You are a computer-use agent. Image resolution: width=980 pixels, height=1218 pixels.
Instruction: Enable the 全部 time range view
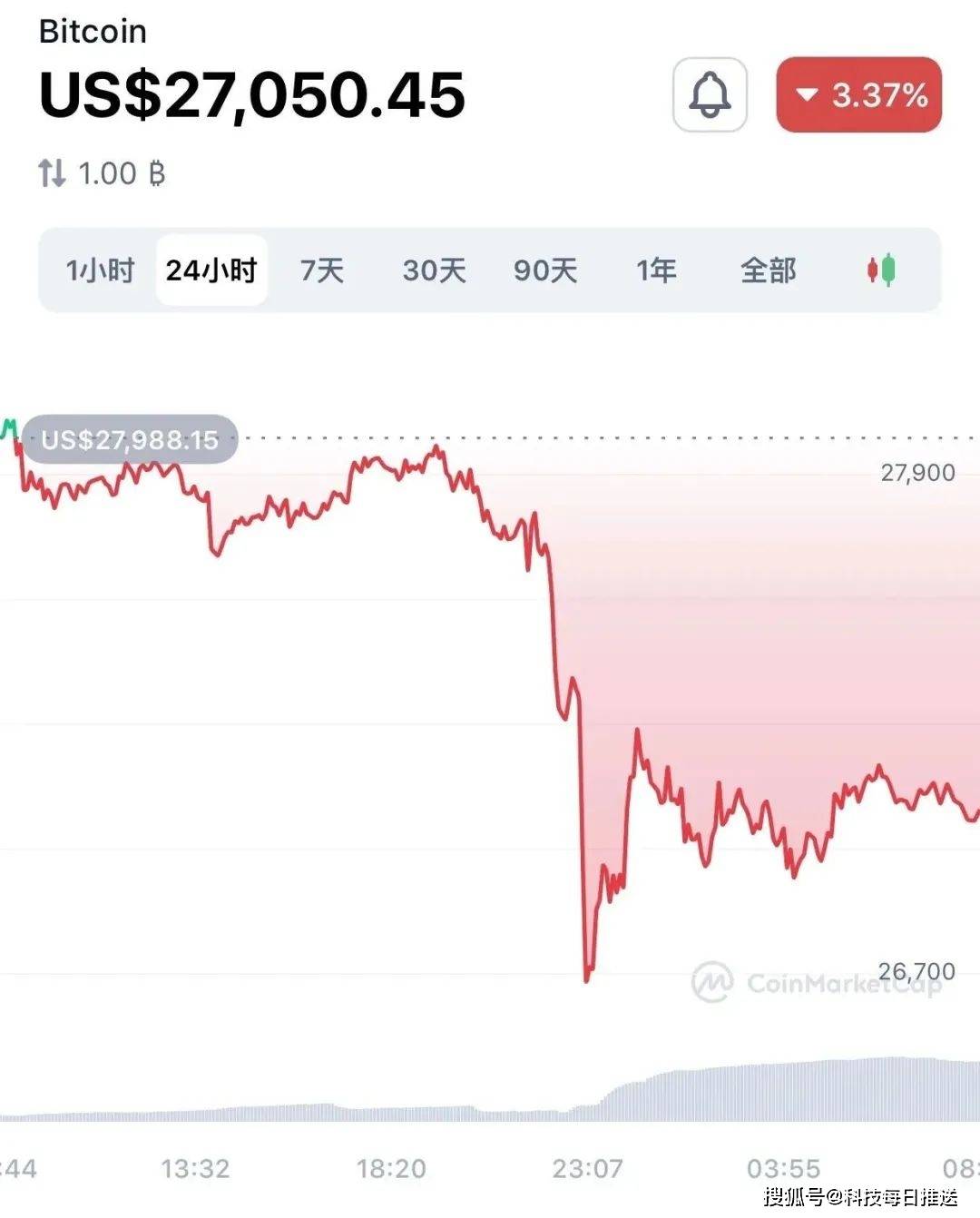coord(769,270)
